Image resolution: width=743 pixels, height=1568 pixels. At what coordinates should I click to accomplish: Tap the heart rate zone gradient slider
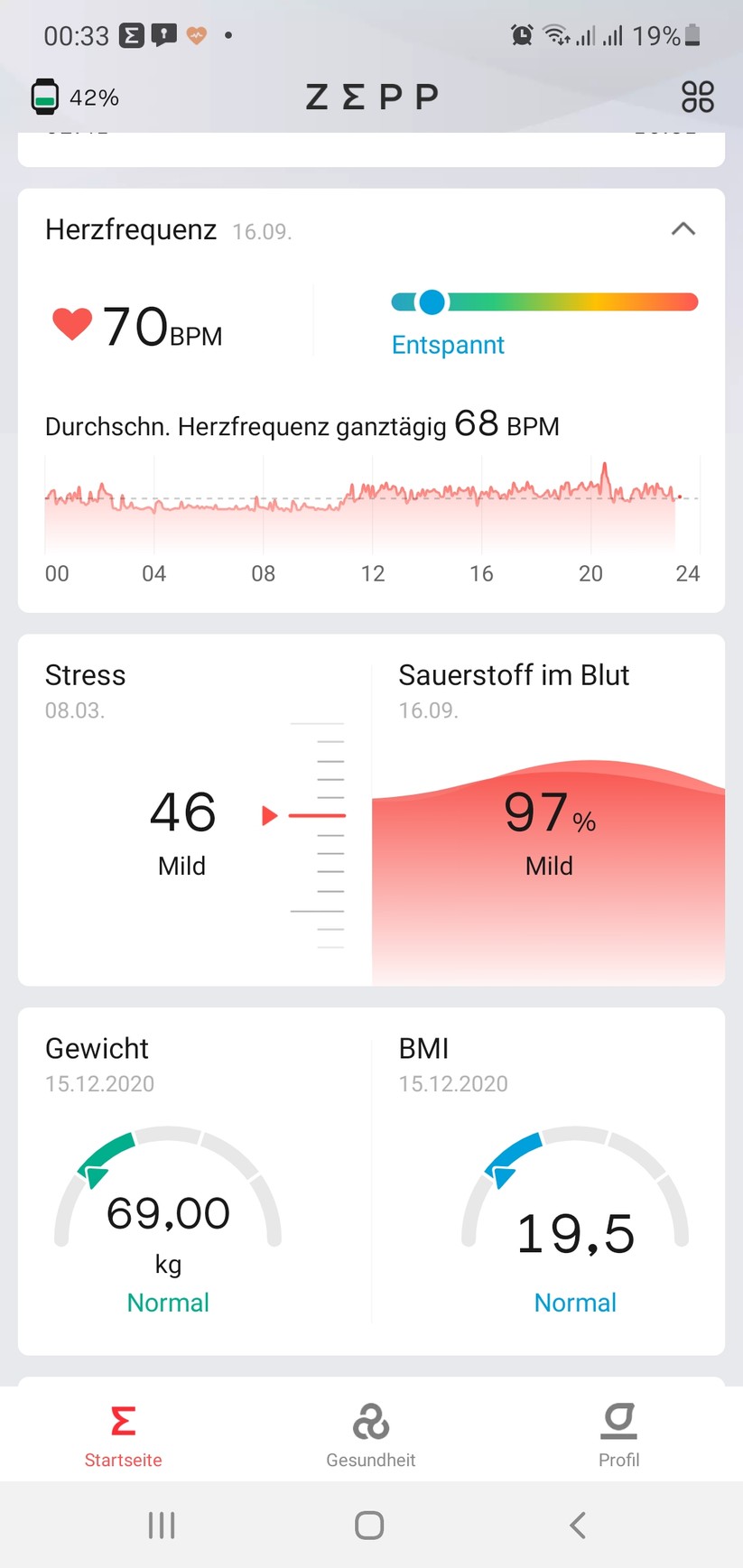(544, 302)
